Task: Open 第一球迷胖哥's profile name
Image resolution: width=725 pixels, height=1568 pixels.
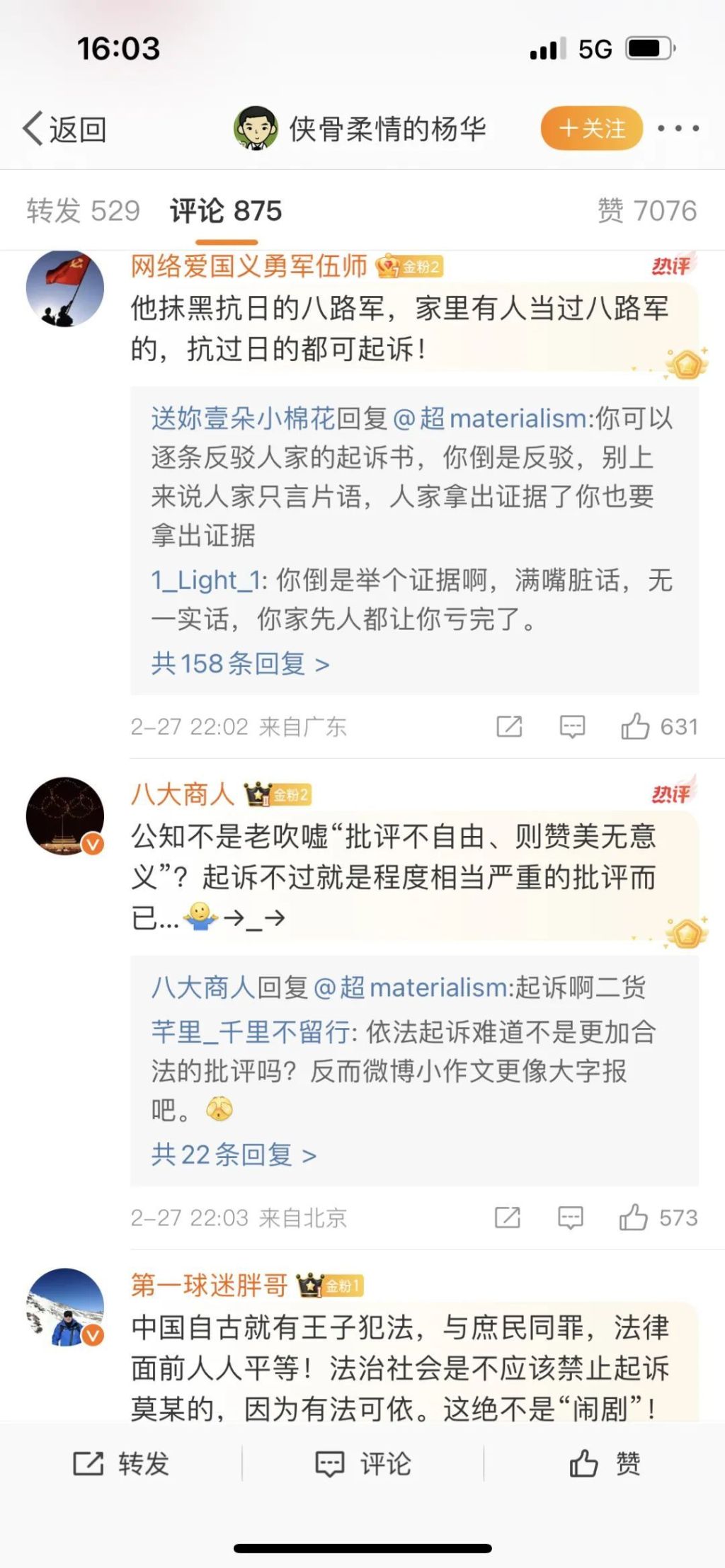Action: point(210,1285)
